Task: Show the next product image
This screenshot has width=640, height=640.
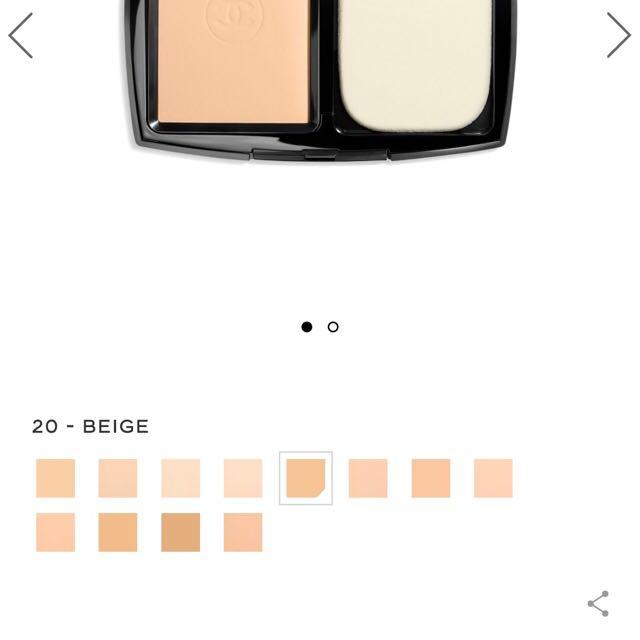Action: tap(617, 36)
